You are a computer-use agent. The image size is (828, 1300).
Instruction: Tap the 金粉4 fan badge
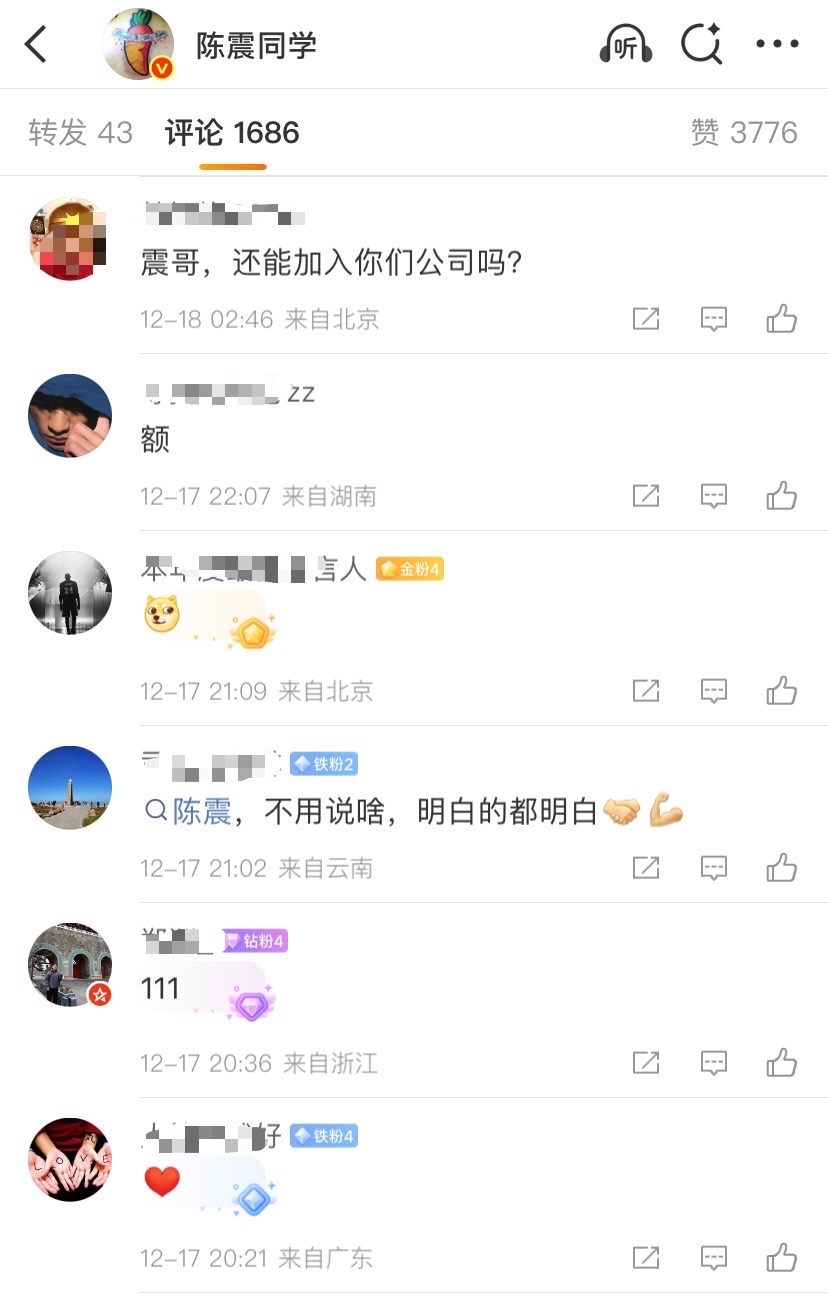pyautogui.click(x=410, y=569)
